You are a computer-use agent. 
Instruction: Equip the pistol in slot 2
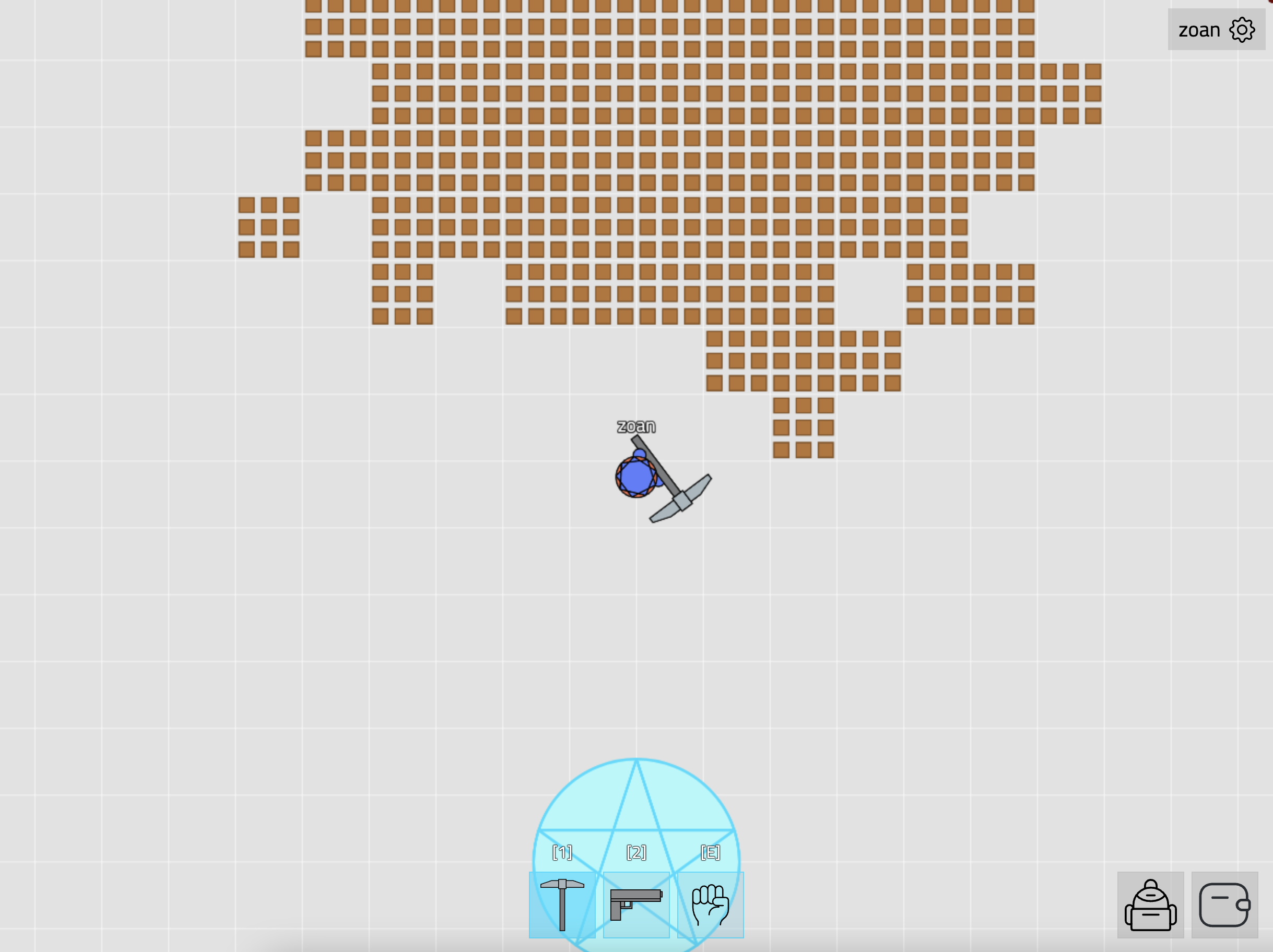tap(636, 905)
